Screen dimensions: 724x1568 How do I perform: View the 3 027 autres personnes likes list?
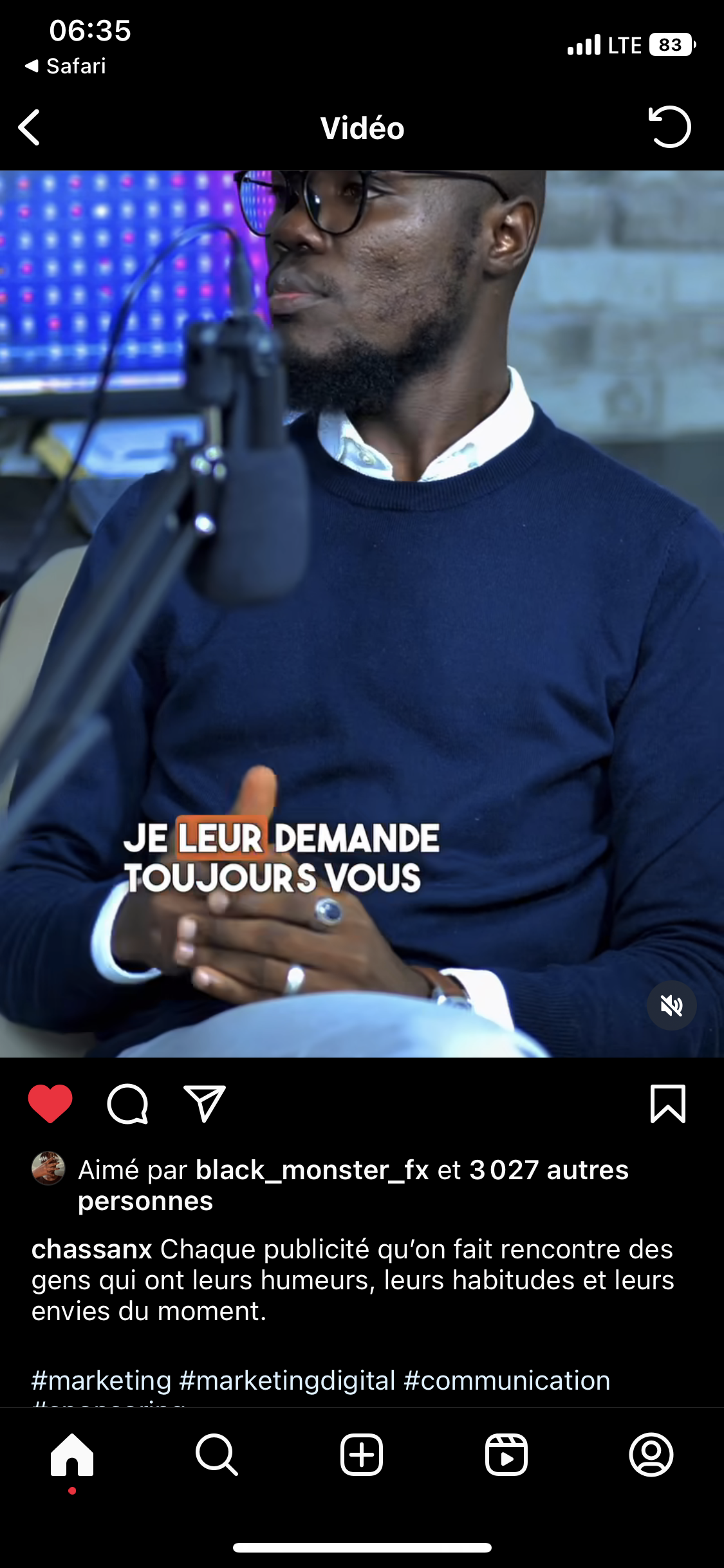(353, 1185)
